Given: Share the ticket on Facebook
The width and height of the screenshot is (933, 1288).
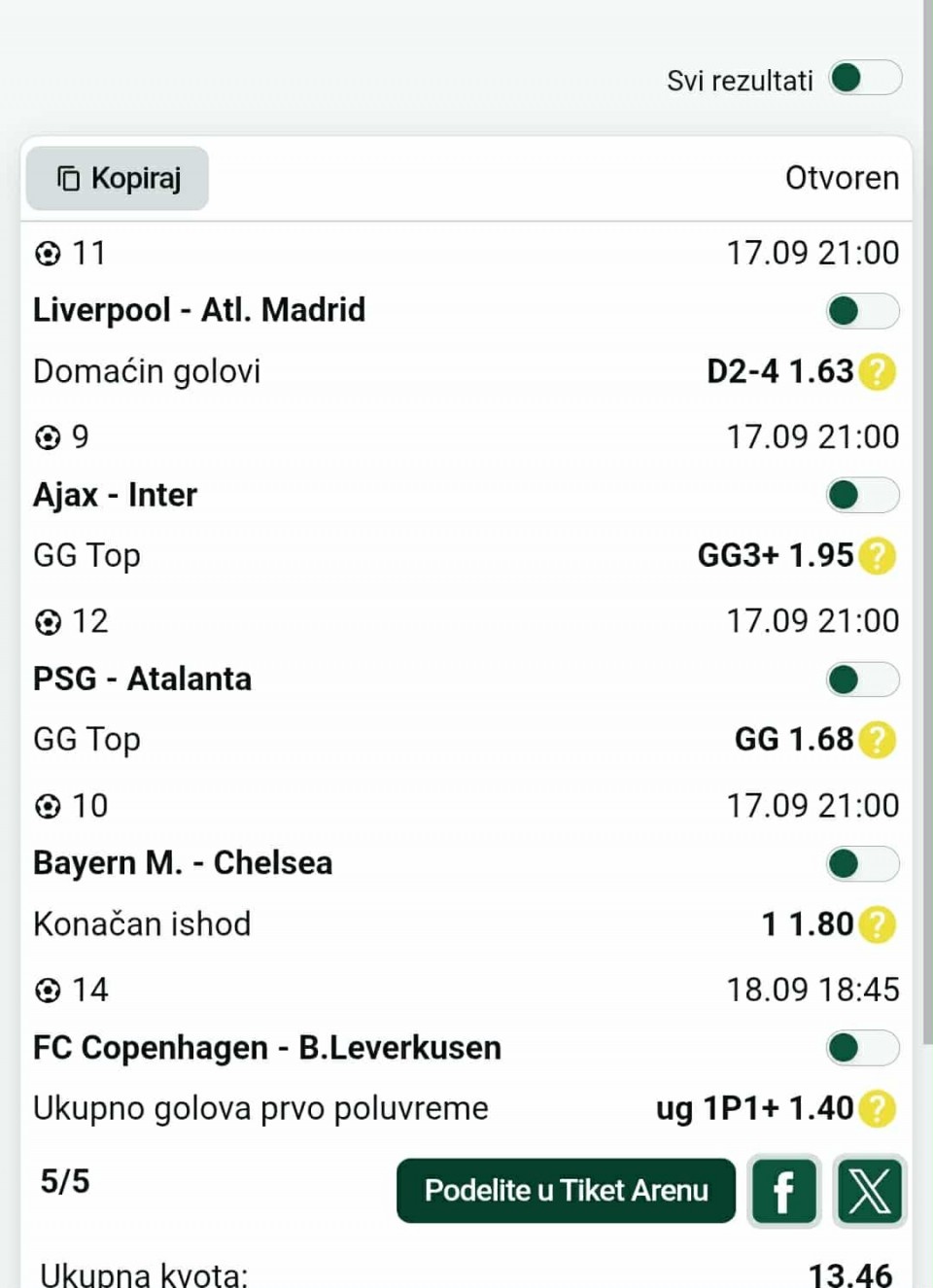Looking at the screenshot, I should pyautogui.click(x=783, y=1192).
